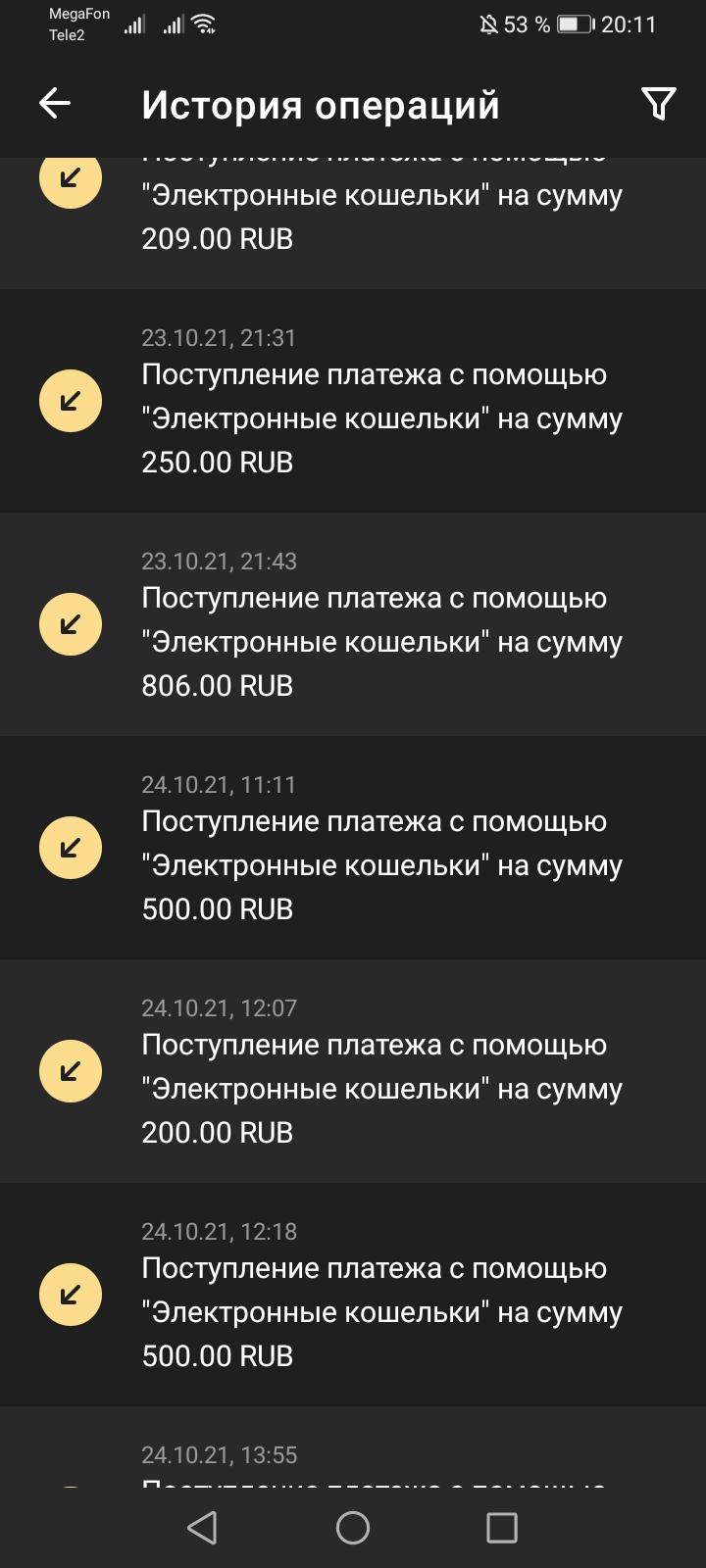Open the 209.00 RUB payment entry
Image resolution: width=706 pixels, height=1568 pixels.
coord(353,222)
